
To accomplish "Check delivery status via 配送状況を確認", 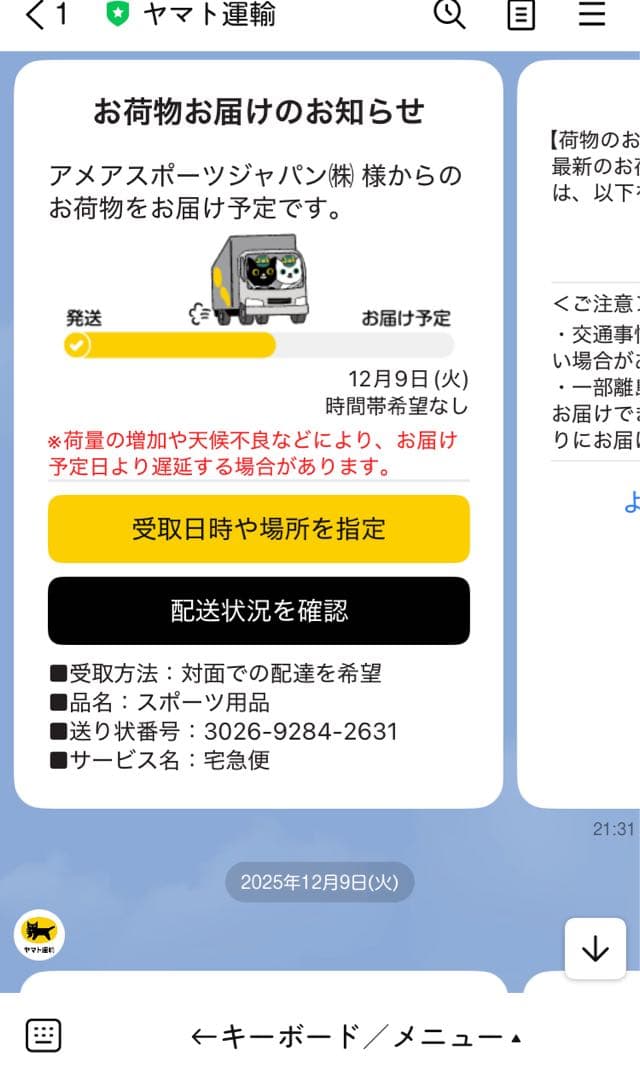I will tap(258, 611).
